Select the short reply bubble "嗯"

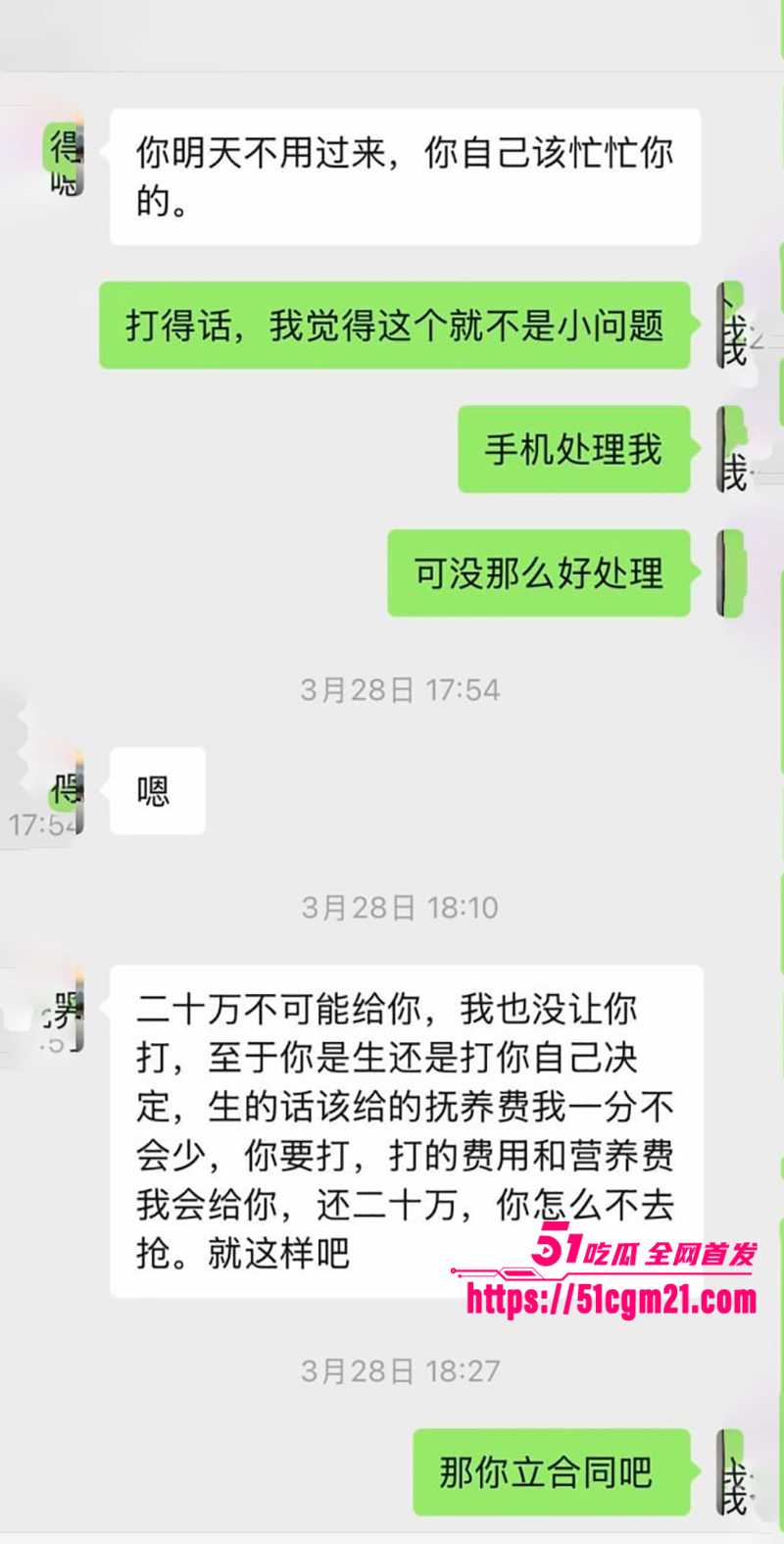coord(157,789)
